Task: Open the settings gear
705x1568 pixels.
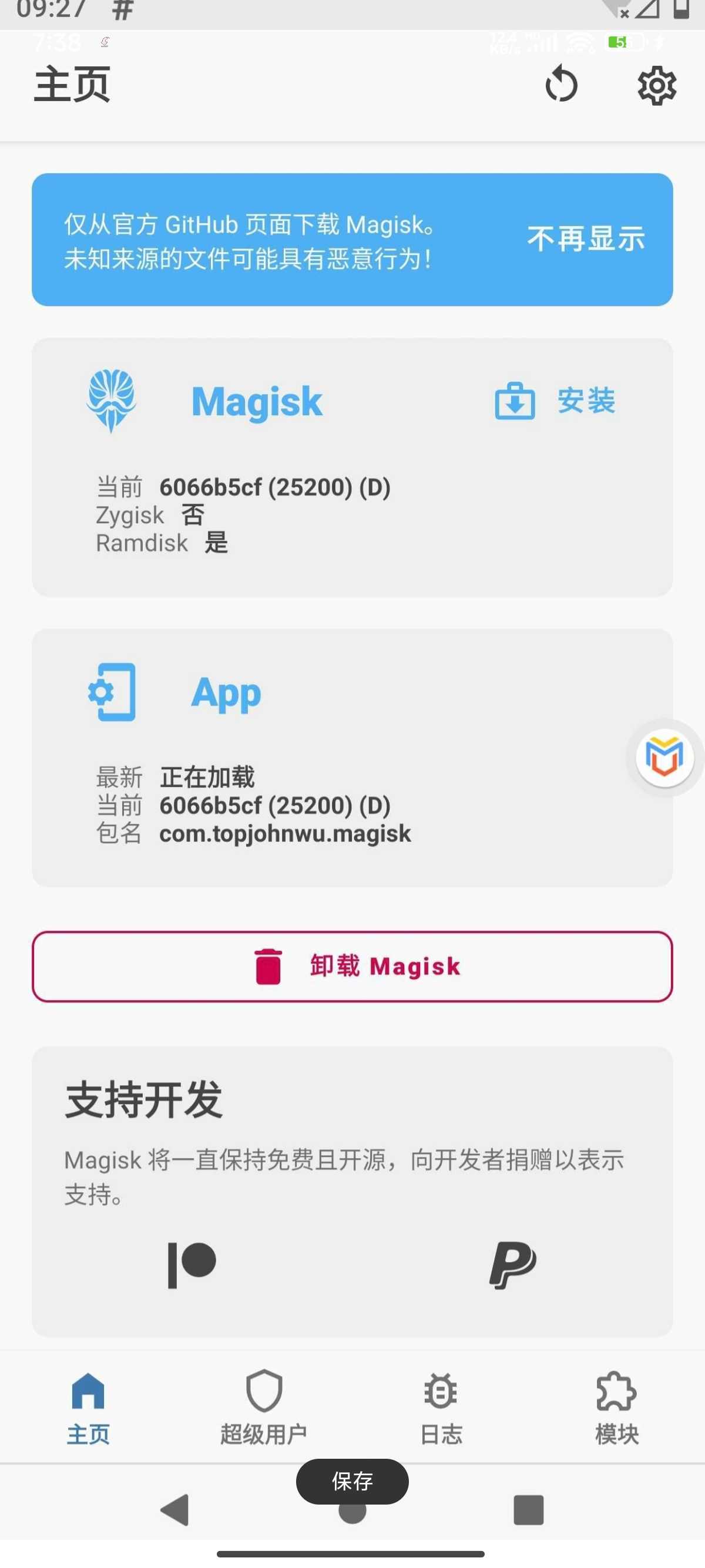Action: (x=656, y=86)
